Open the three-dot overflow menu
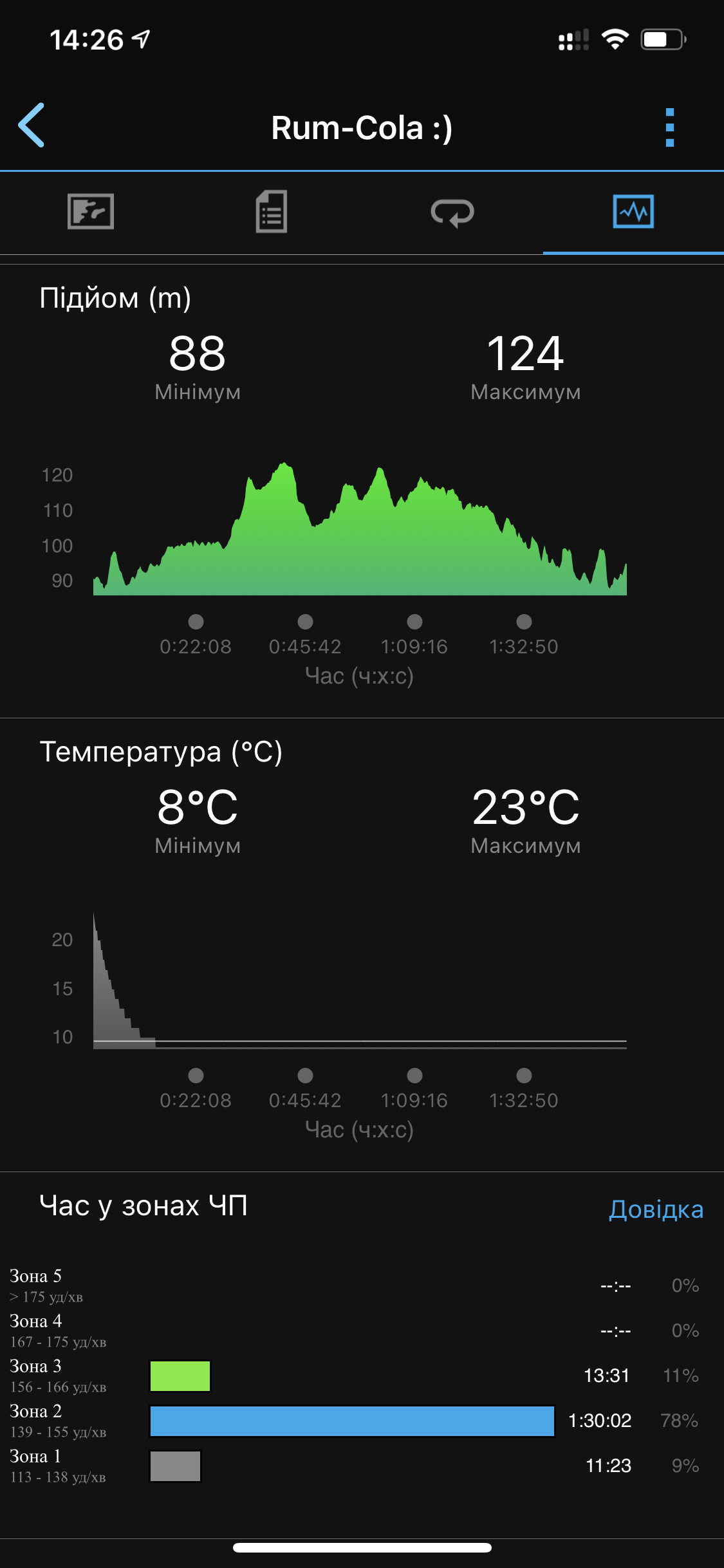The image size is (724, 1568). click(669, 127)
